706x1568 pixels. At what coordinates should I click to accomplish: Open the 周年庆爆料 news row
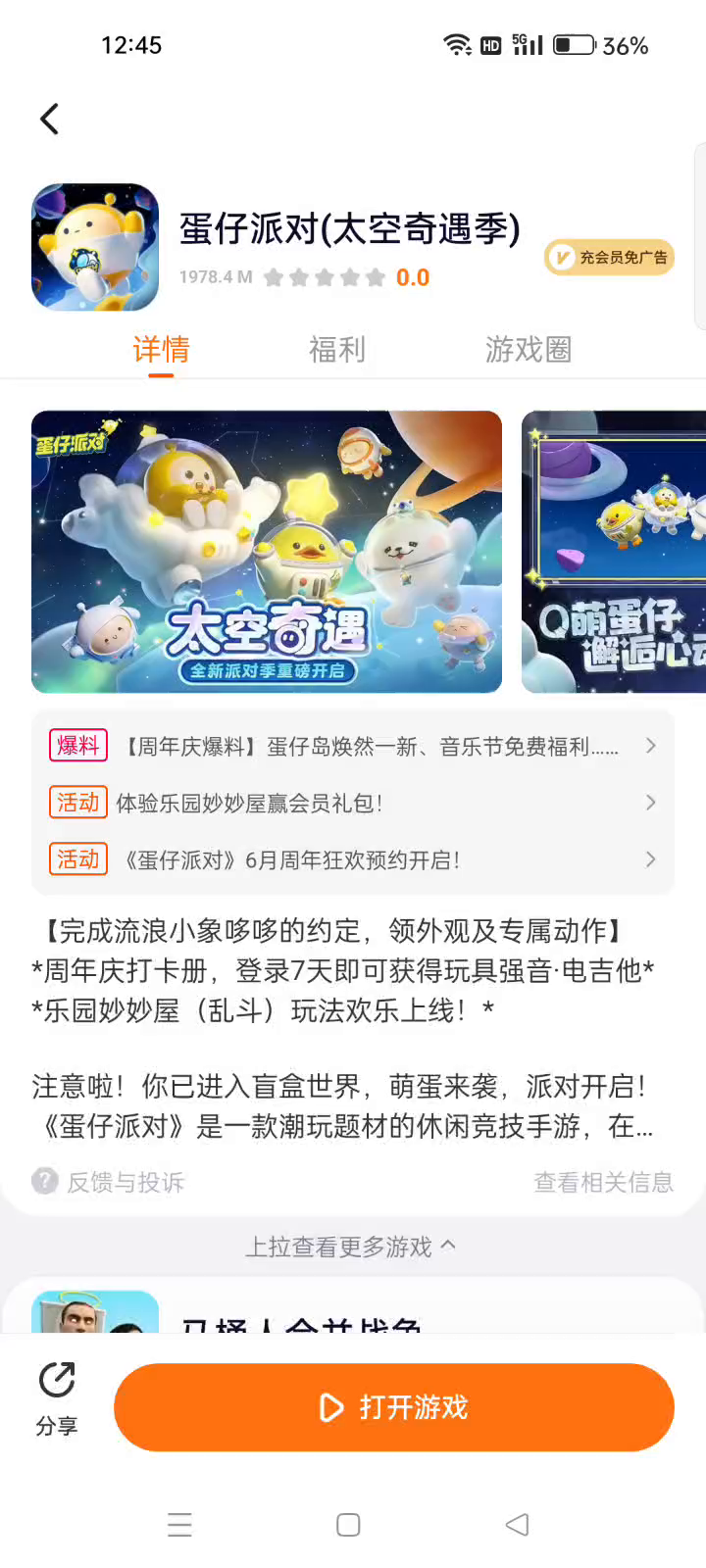(x=353, y=747)
